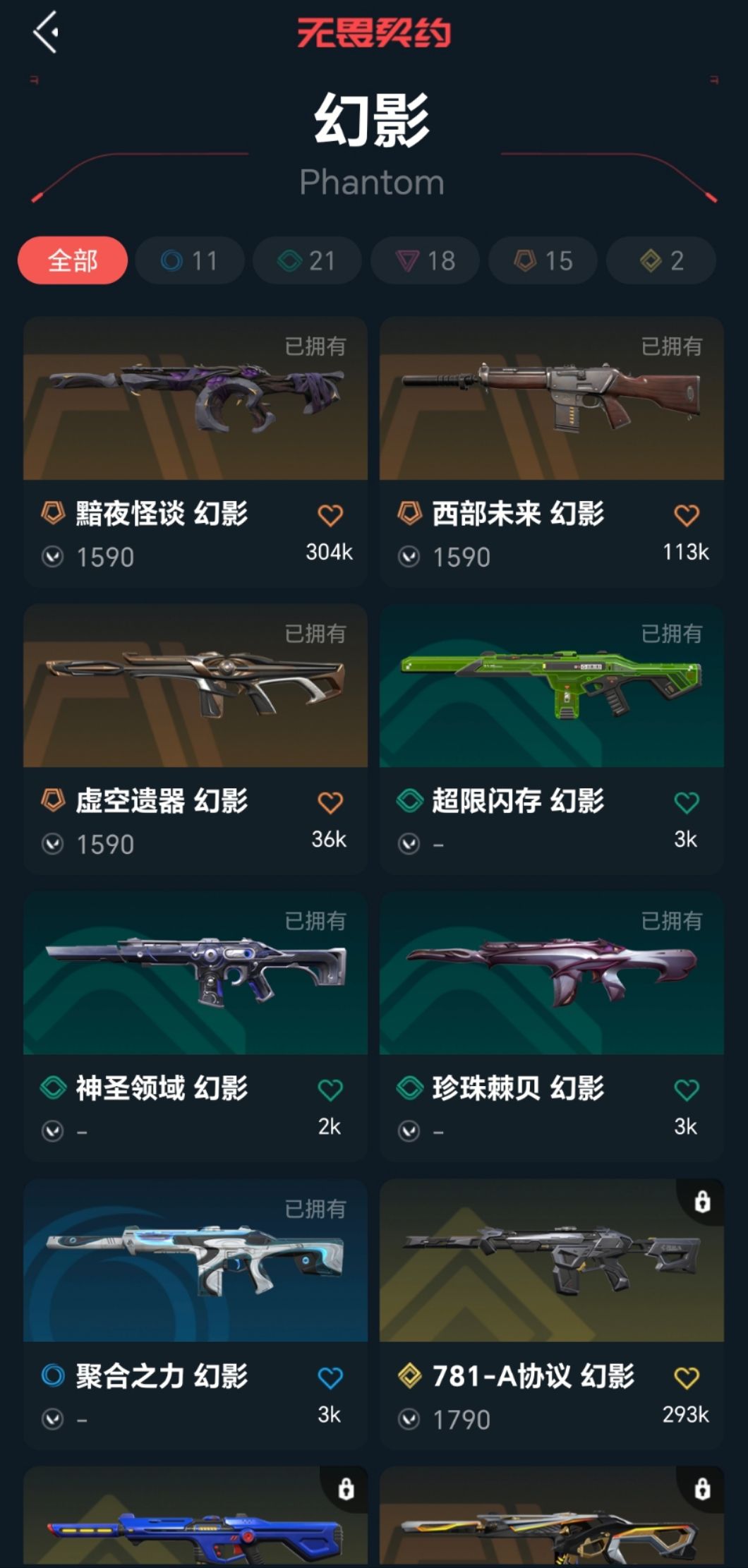Filter by the yellow tier showing 2
The height and width of the screenshot is (1568, 748).
pyautogui.click(x=661, y=260)
